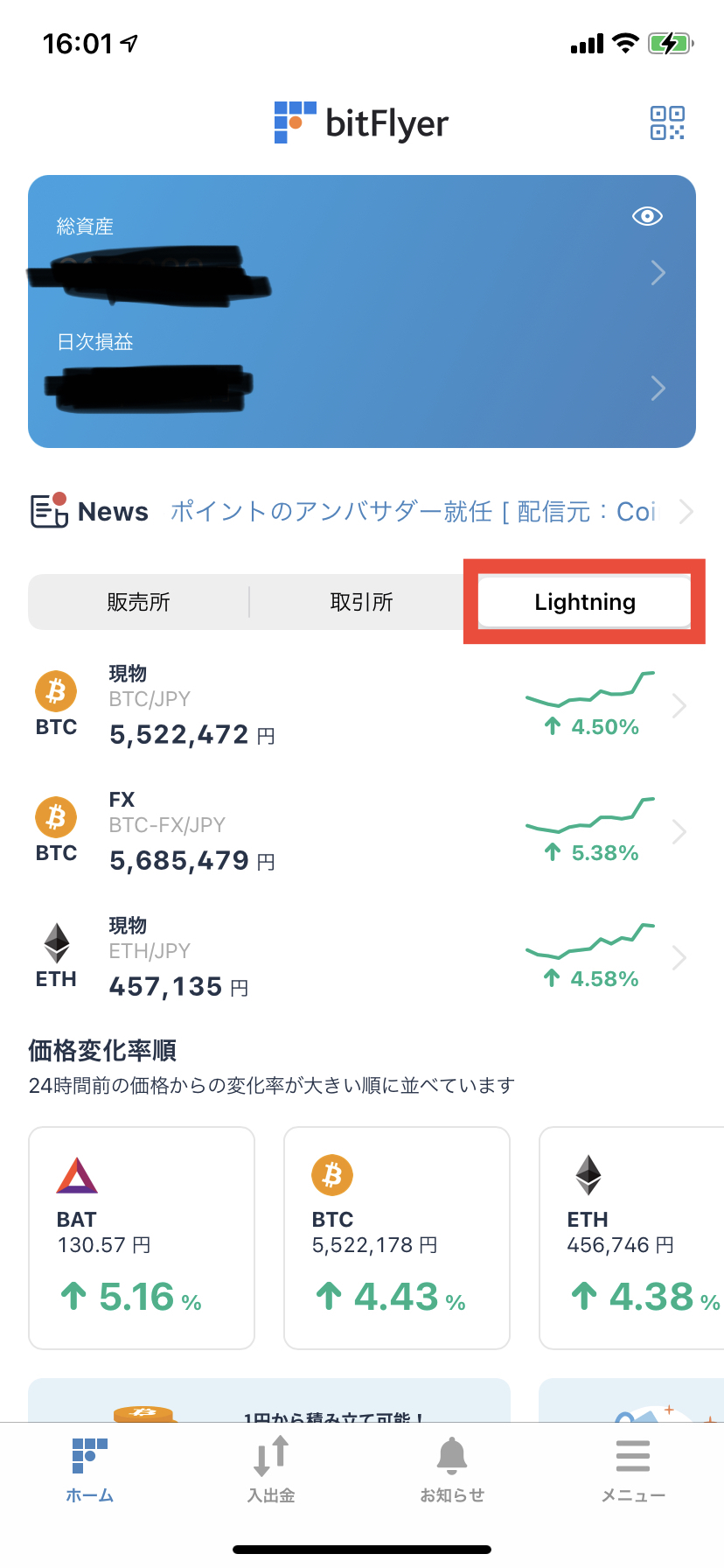
Task: Toggle asset visibility with the eye icon
Action: [647, 216]
